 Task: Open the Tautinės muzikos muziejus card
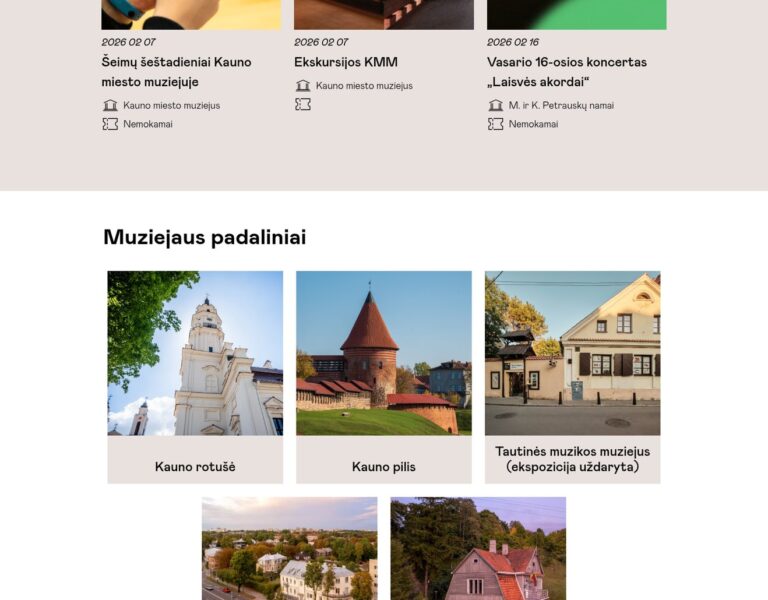[x=572, y=376]
